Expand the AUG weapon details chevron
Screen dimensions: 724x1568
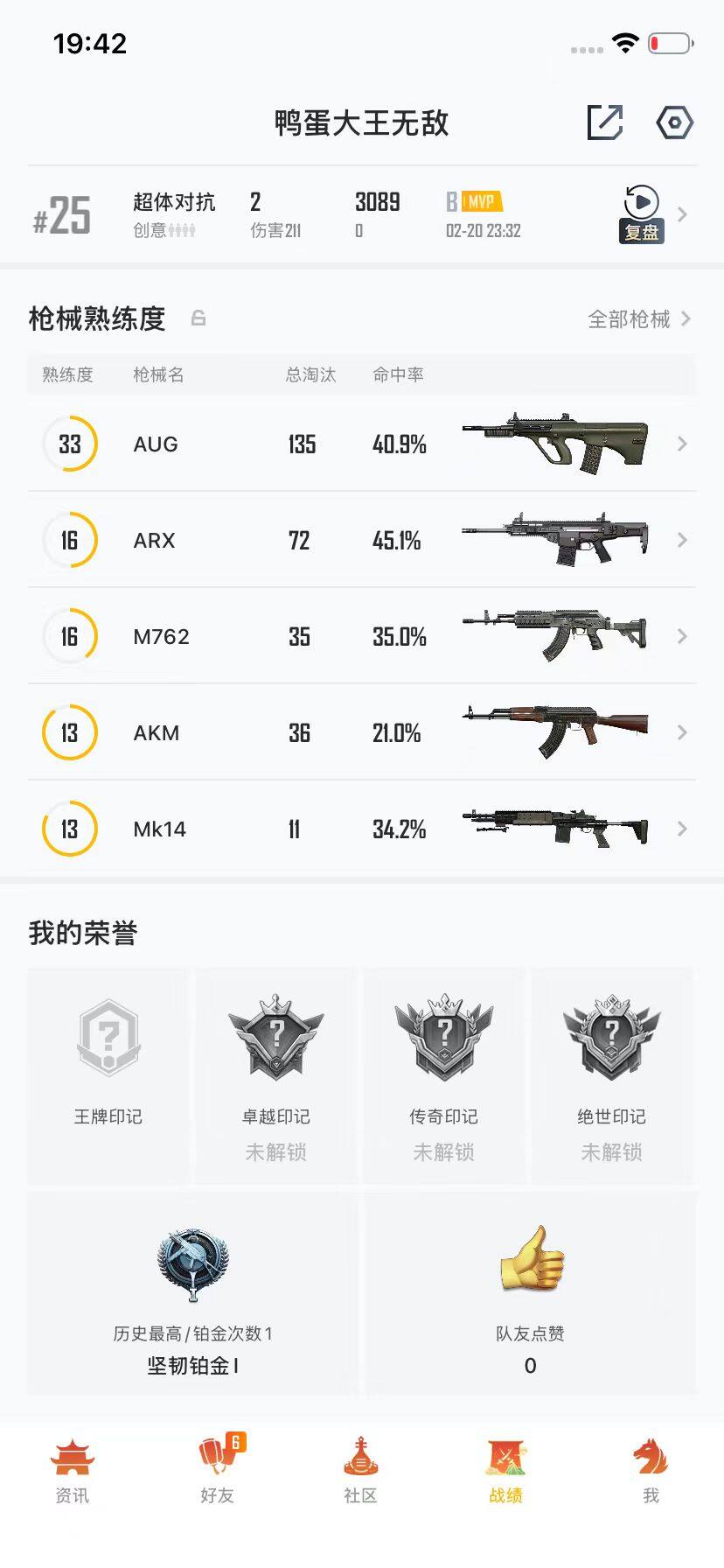point(683,444)
